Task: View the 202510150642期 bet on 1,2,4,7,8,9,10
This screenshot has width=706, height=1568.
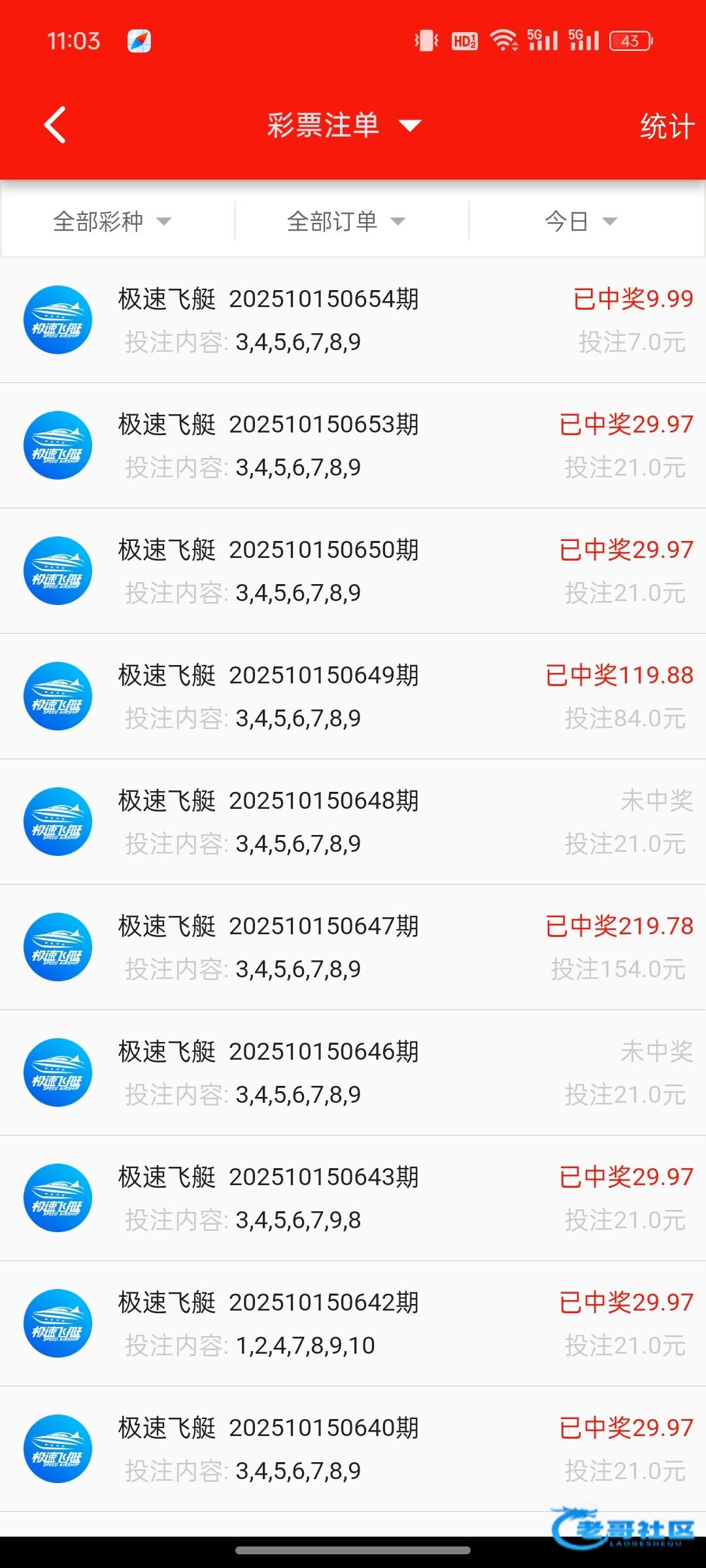Action: (353, 1324)
